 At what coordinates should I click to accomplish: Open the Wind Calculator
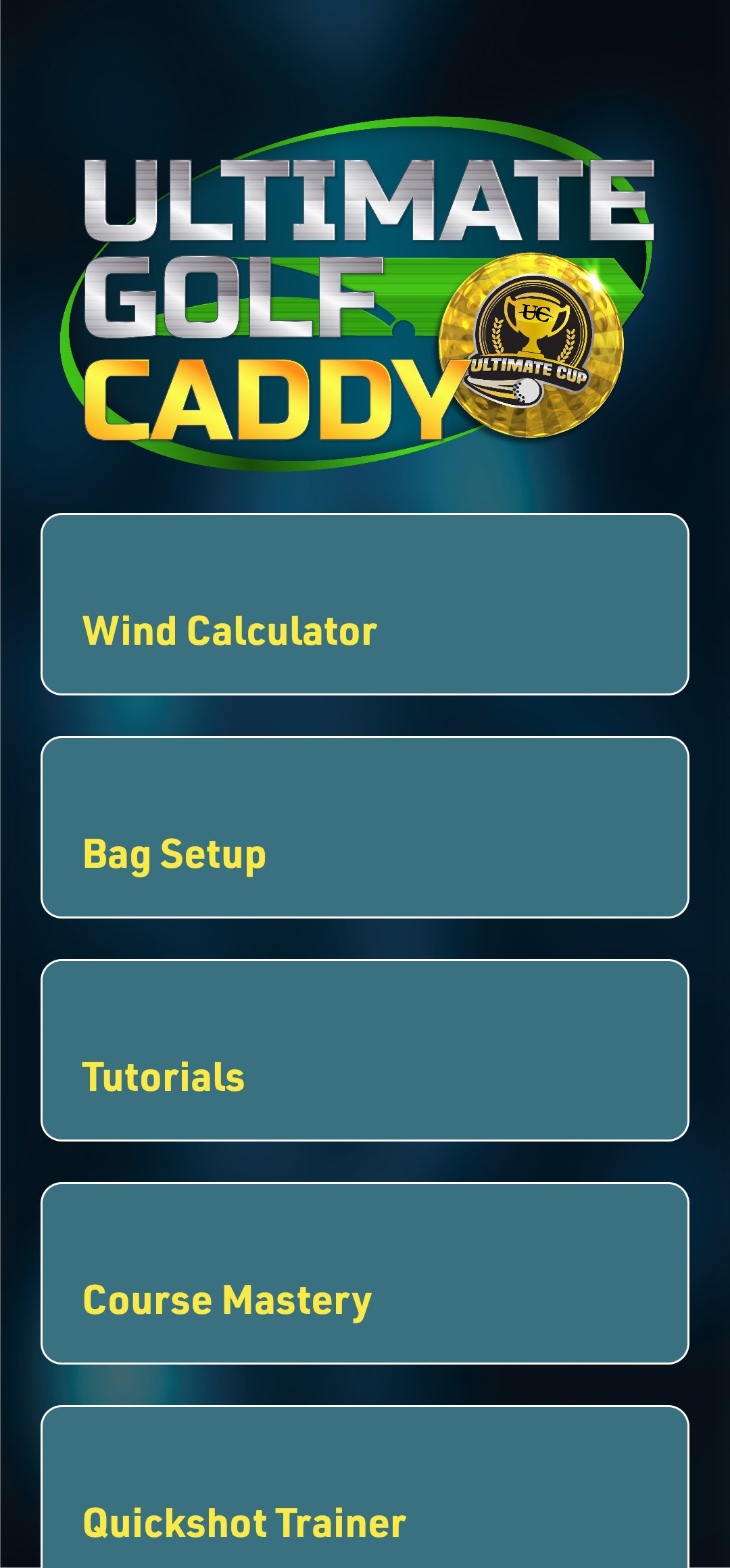coord(365,604)
